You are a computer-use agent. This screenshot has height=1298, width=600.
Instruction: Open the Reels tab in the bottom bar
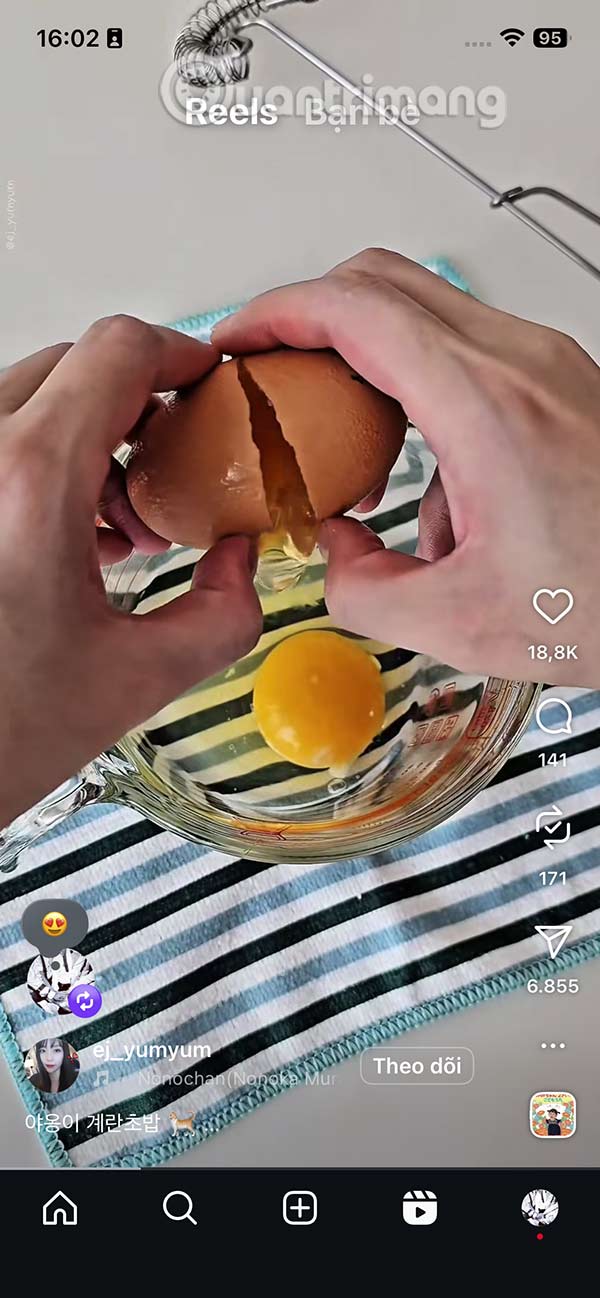coord(420,1209)
